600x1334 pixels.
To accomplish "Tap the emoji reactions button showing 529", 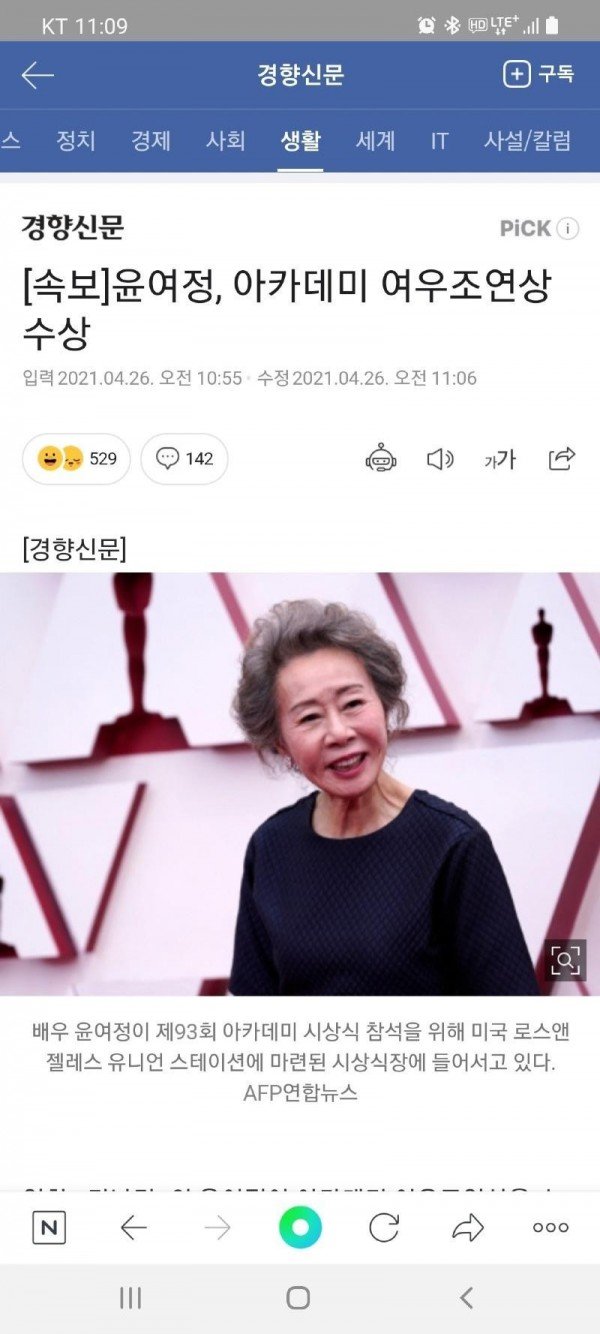I will [76, 459].
